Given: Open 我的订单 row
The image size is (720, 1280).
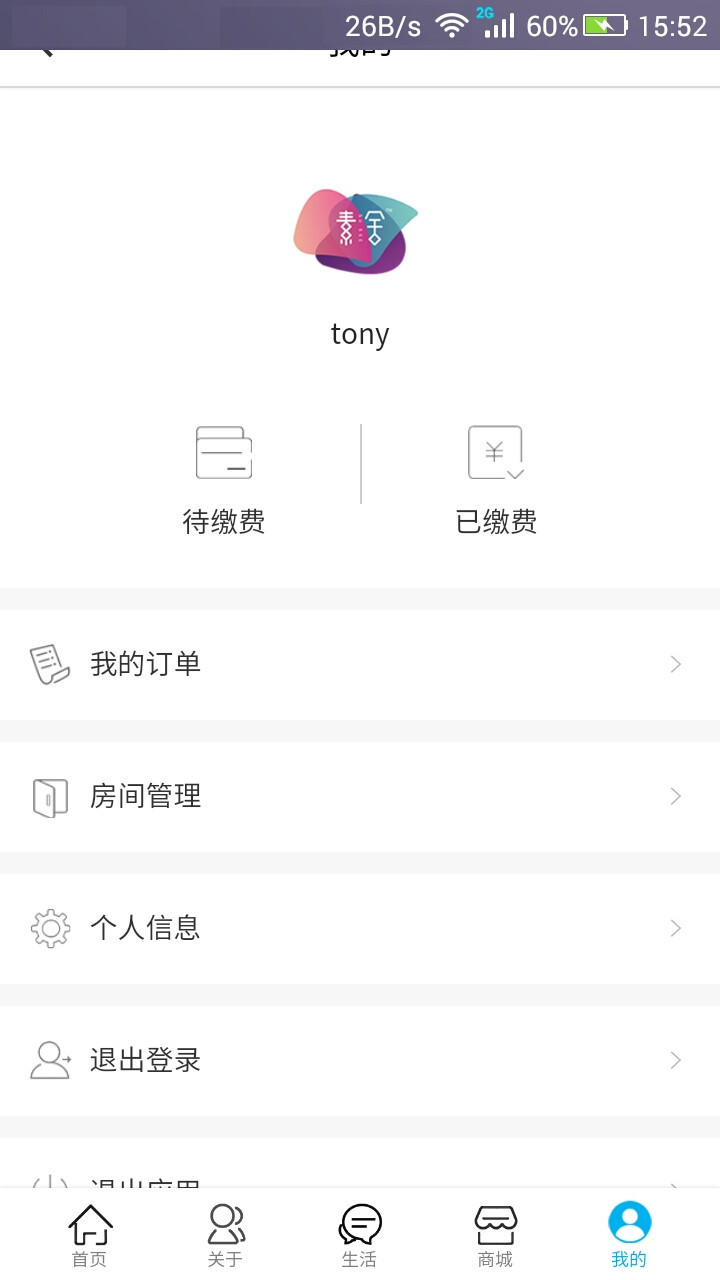Looking at the screenshot, I should click(x=360, y=665).
